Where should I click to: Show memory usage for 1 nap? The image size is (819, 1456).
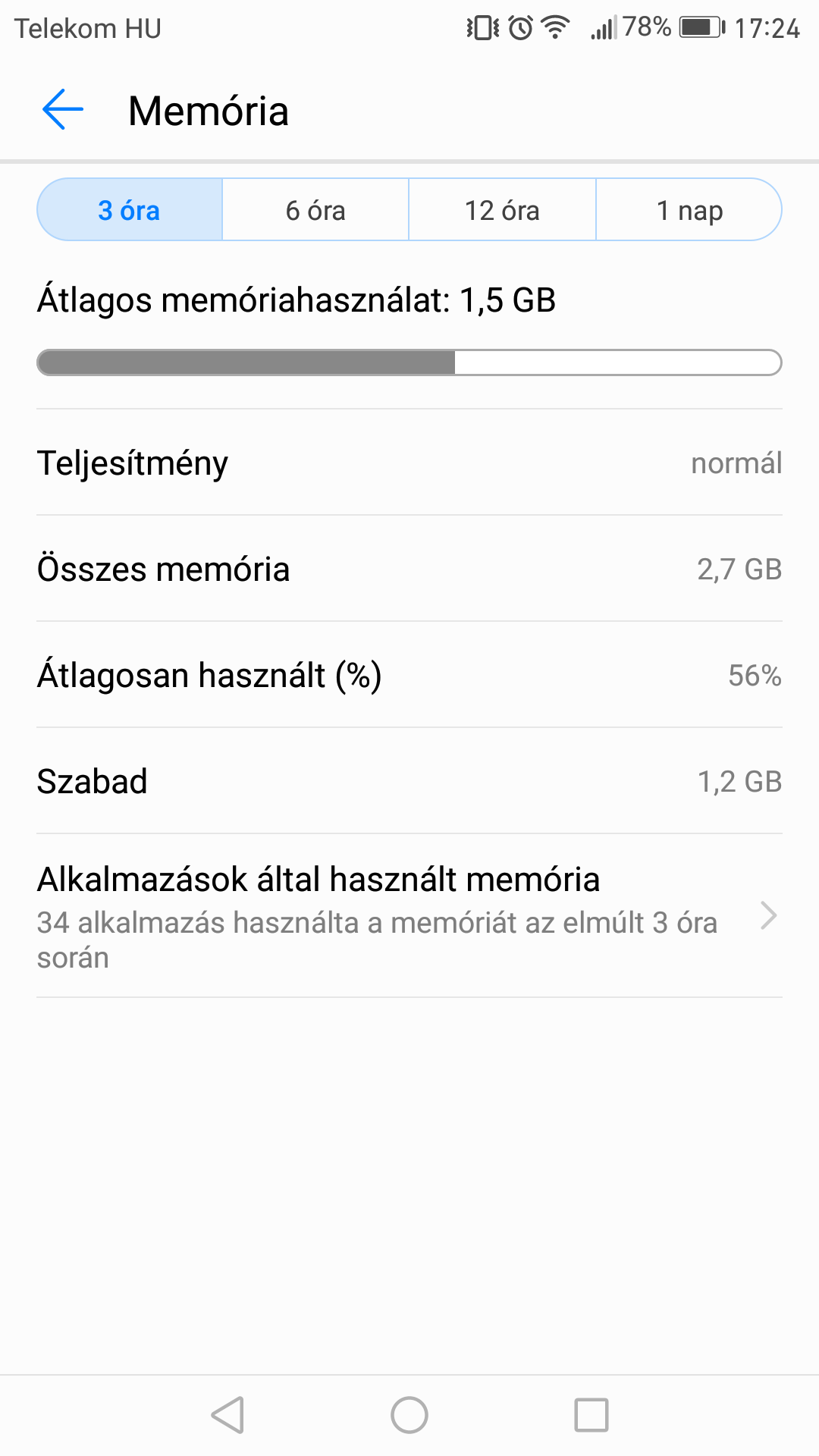689,210
